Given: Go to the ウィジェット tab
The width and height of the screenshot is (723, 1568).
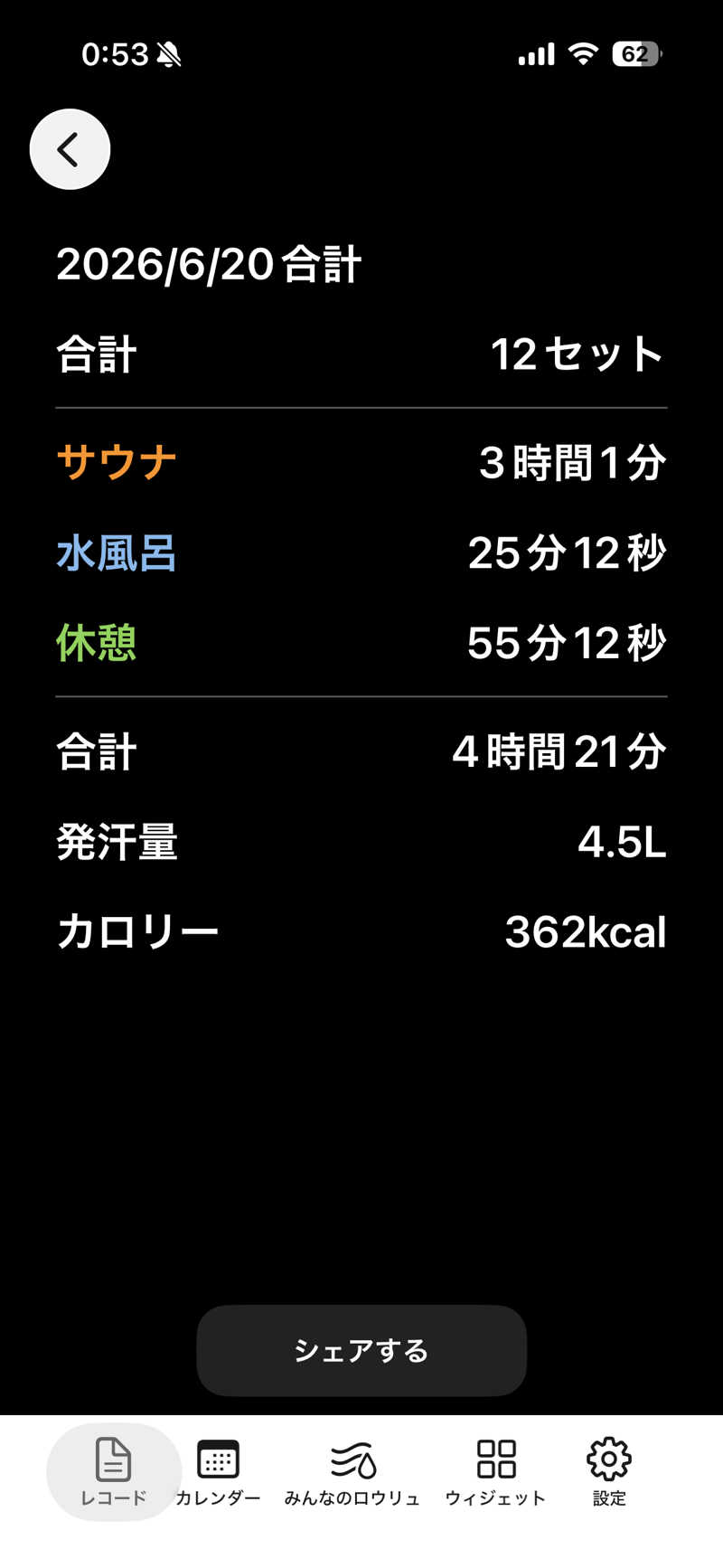Looking at the screenshot, I should click(x=495, y=1471).
